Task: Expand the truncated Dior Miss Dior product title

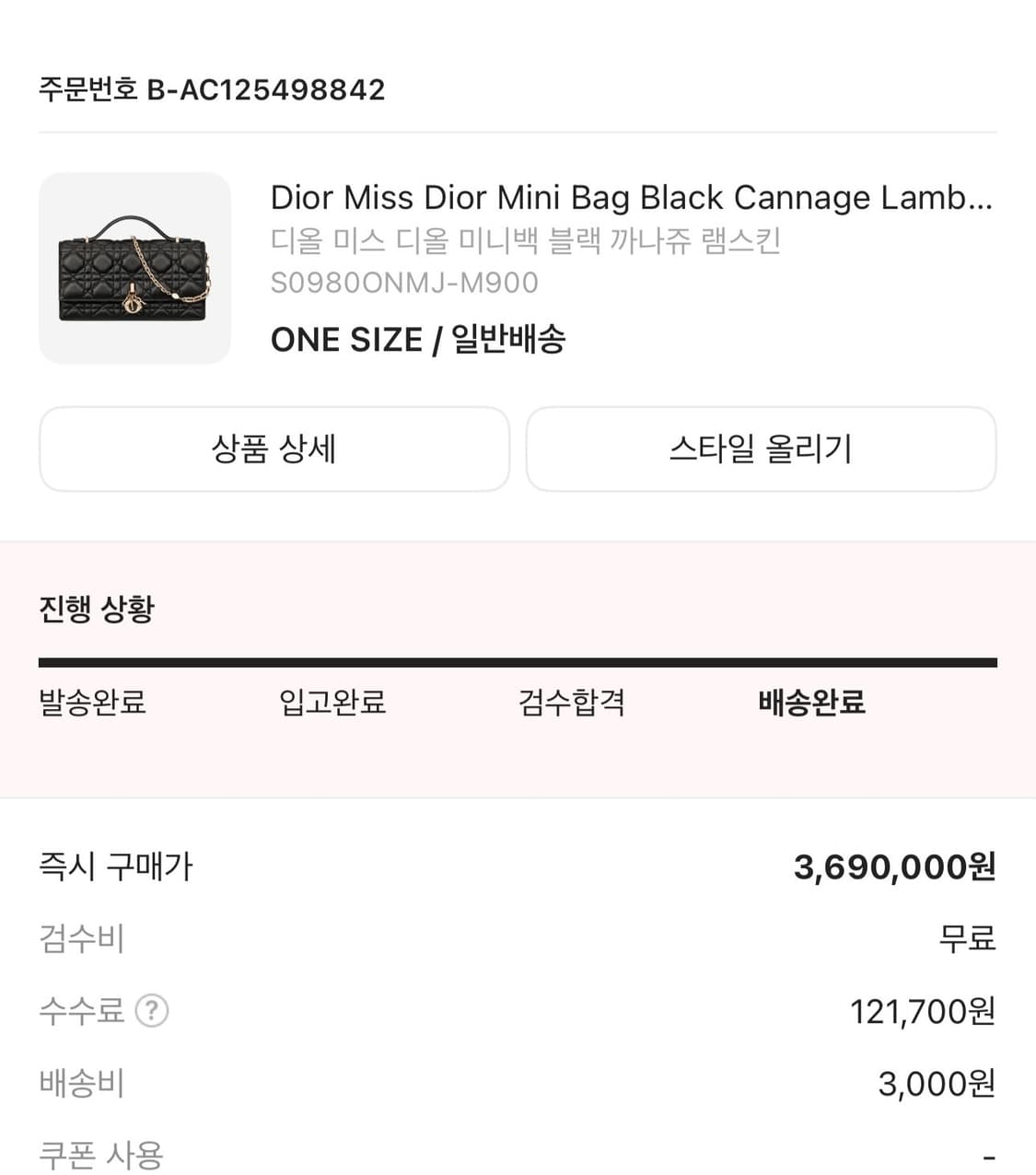Action: [x=632, y=197]
